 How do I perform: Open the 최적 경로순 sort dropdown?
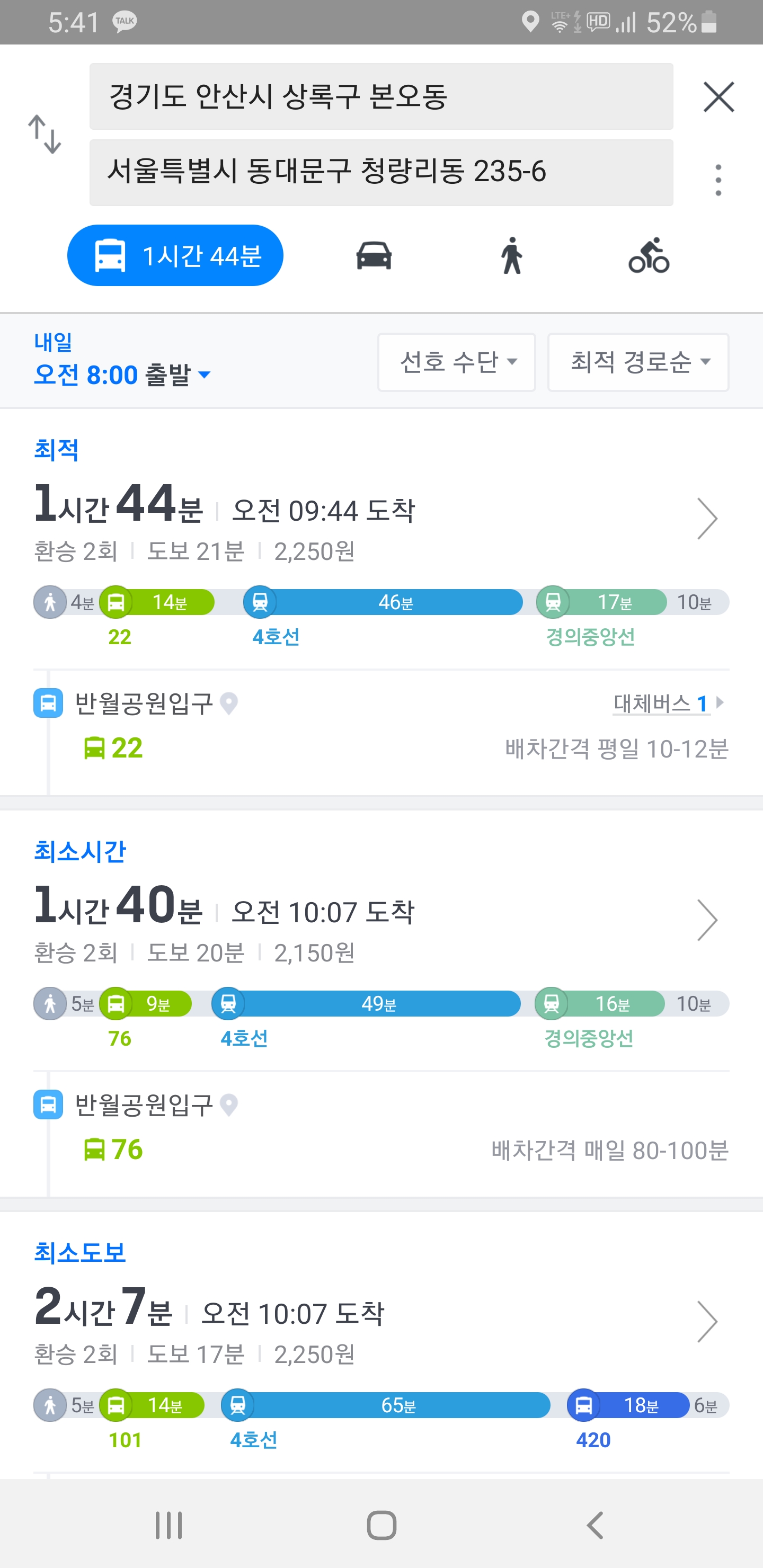point(638,362)
